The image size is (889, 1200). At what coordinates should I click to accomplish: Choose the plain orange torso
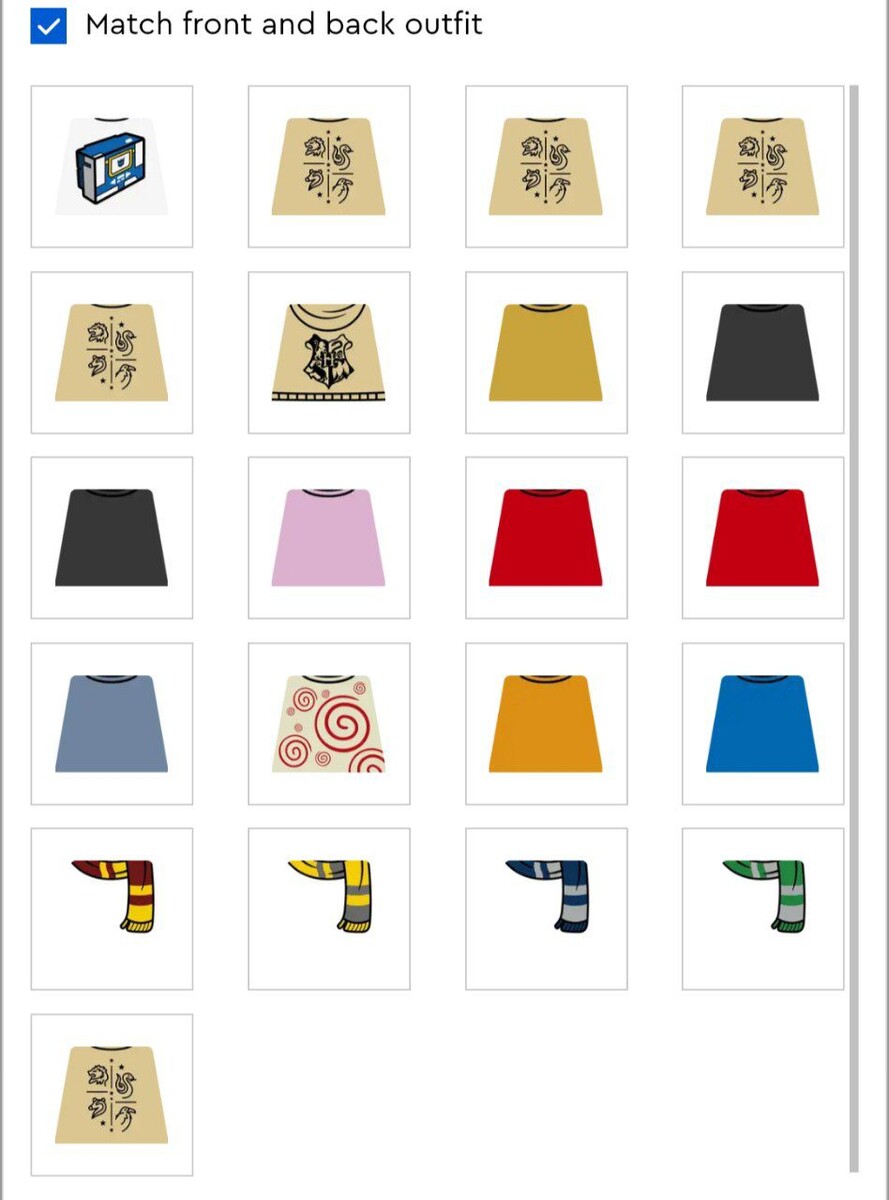(x=546, y=724)
